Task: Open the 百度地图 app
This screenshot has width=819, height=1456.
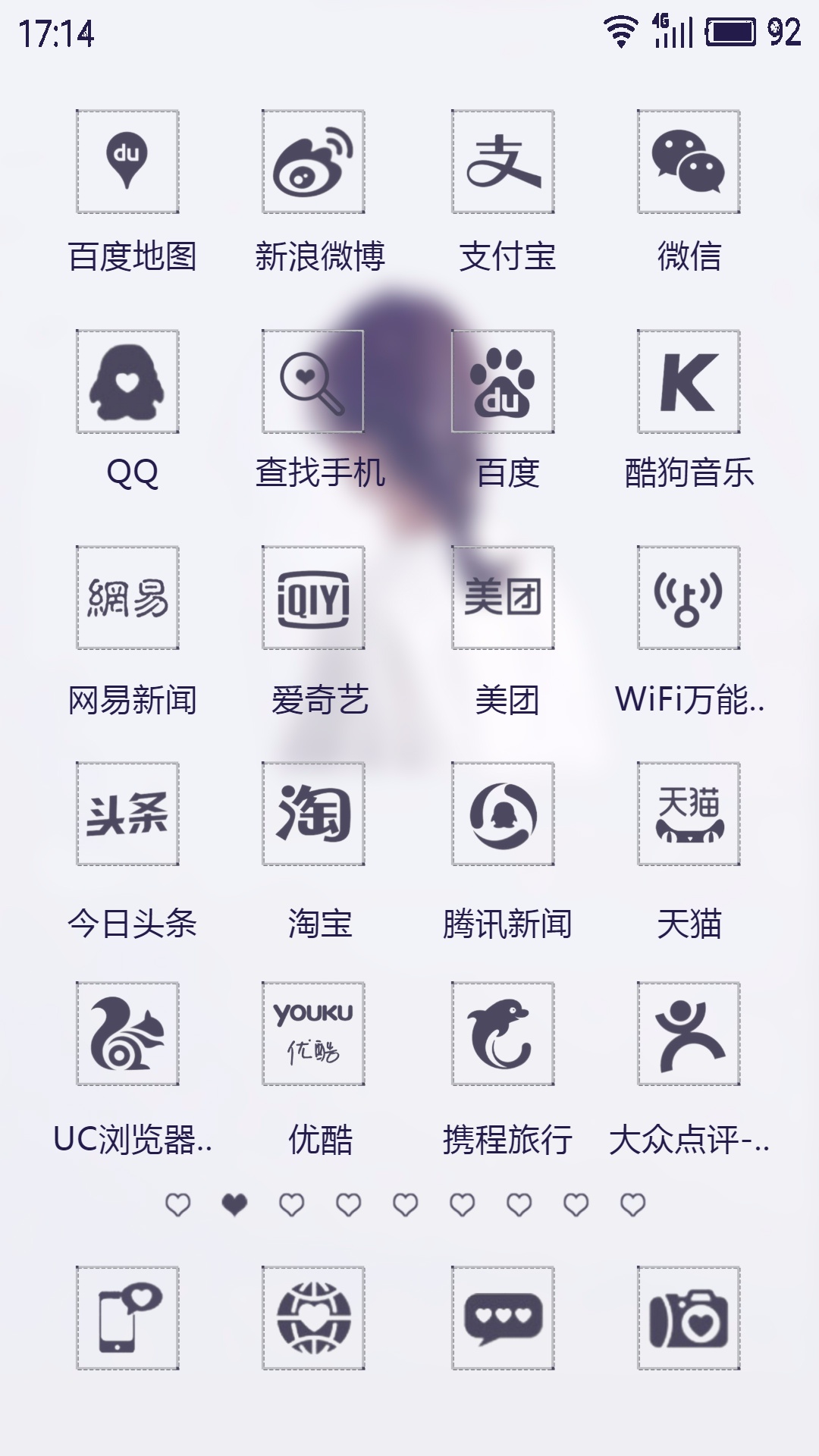Action: coord(127,162)
